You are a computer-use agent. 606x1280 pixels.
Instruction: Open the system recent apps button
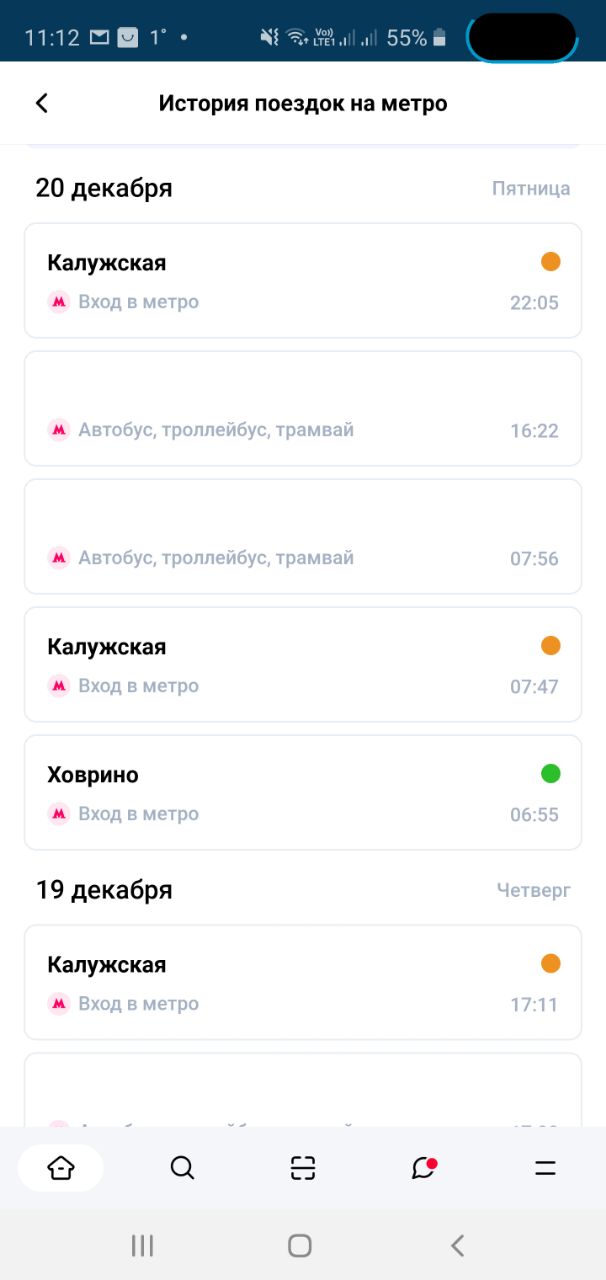[142, 1245]
